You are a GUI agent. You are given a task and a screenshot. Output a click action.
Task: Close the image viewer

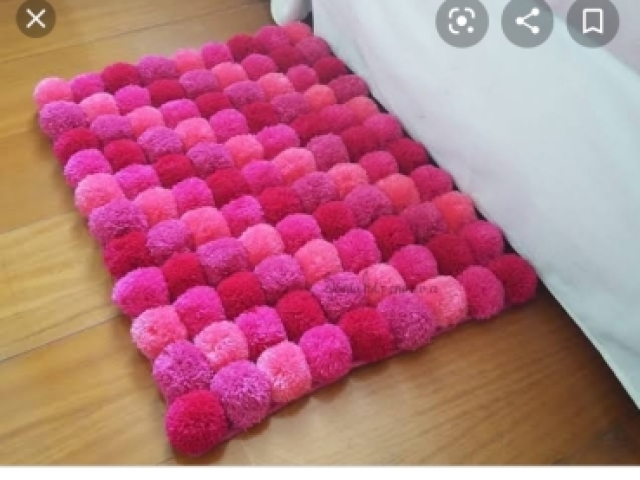tap(36, 18)
